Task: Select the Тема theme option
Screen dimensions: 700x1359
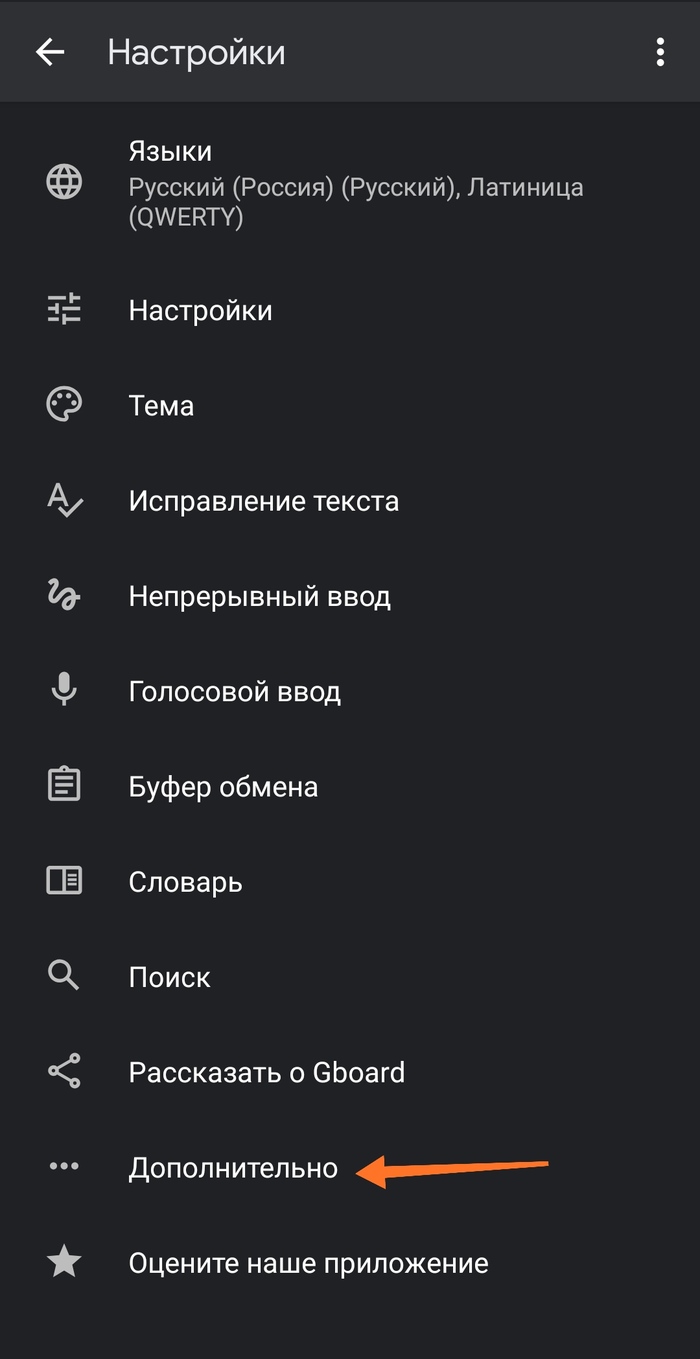Action: coord(161,406)
